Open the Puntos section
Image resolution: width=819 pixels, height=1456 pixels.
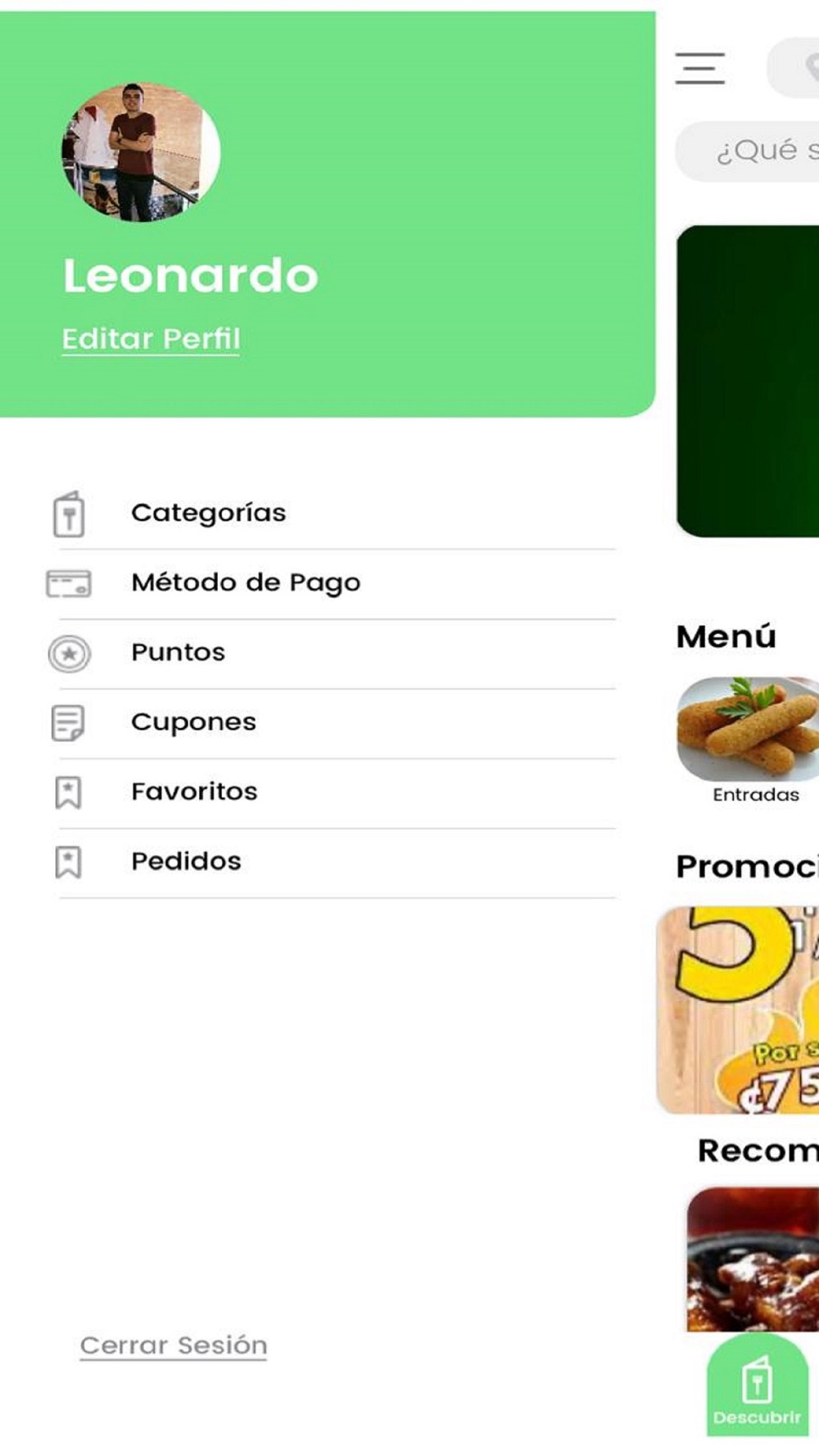click(179, 653)
